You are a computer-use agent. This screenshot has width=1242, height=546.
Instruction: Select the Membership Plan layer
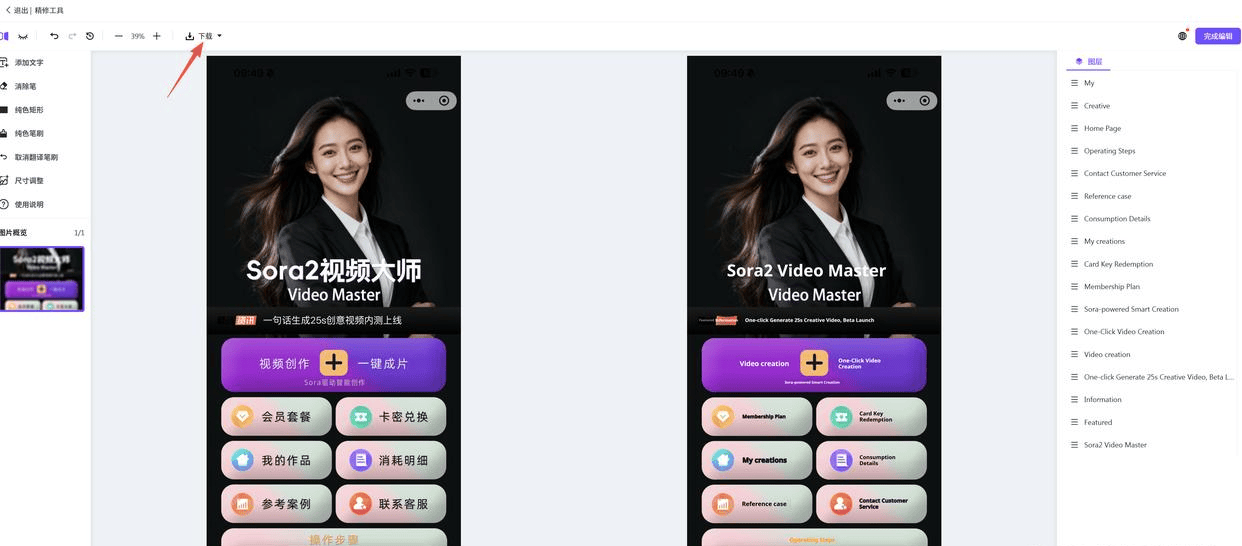[1111, 287]
